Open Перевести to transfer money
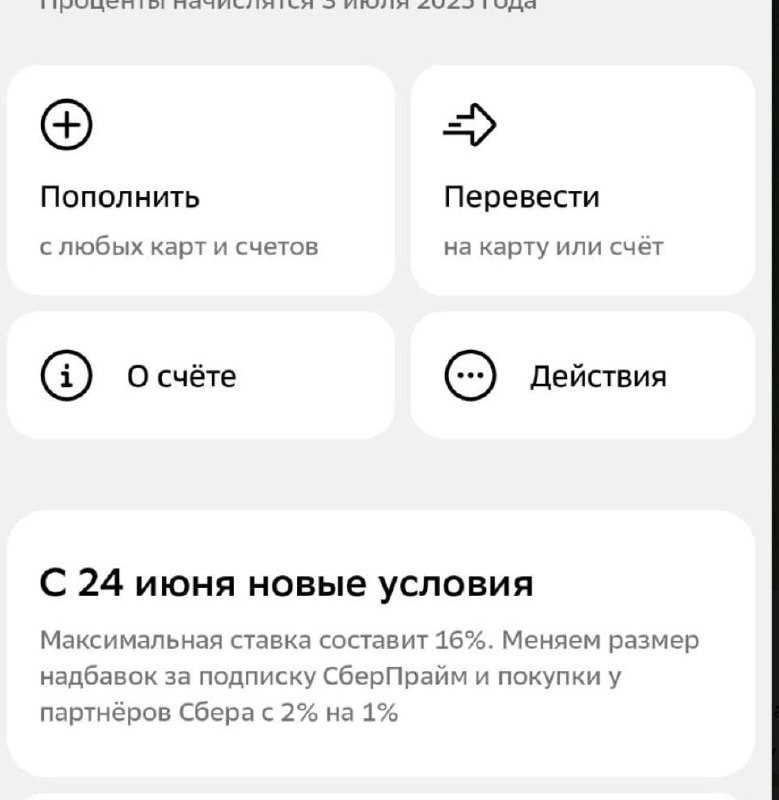Image resolution: width=779 pixels, height=800 pixels. [x=582, y=181]
